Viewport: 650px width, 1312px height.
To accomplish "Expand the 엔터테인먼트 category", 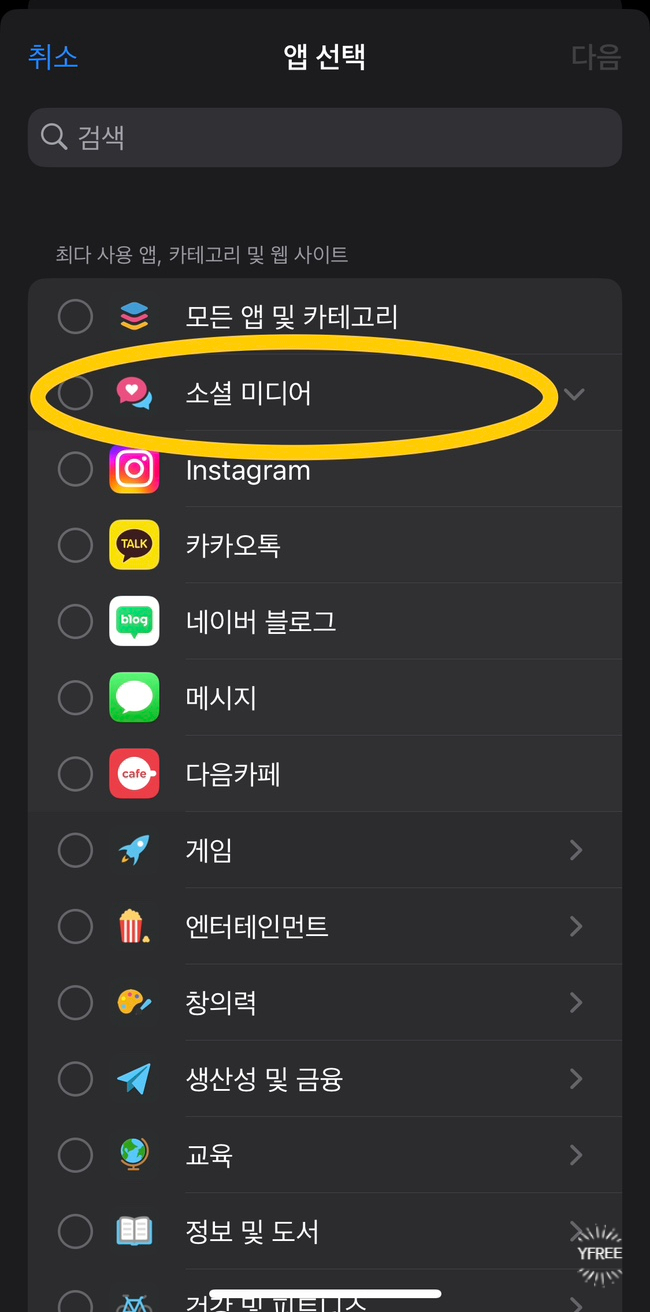I will pos(576,926).
